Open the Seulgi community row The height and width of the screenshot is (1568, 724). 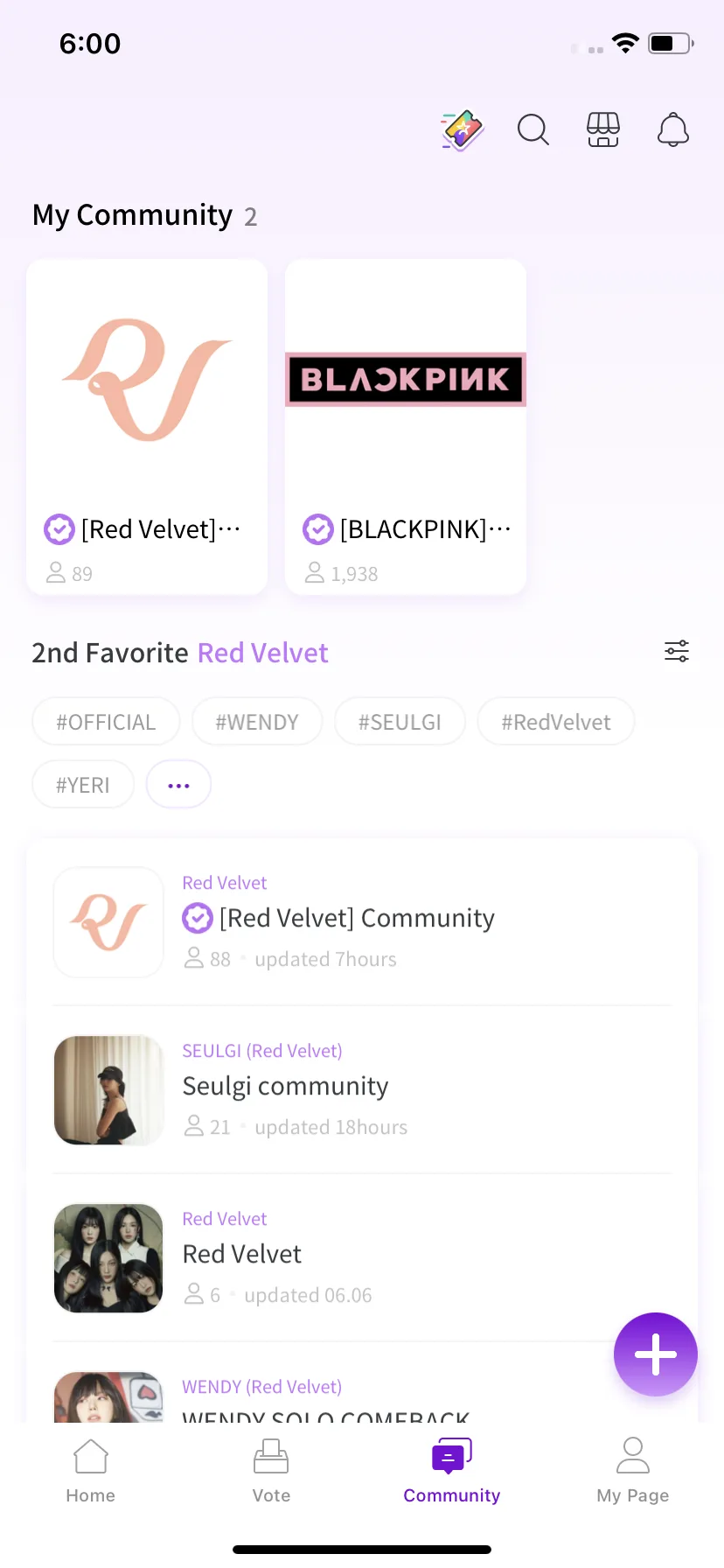point(362,1090)
